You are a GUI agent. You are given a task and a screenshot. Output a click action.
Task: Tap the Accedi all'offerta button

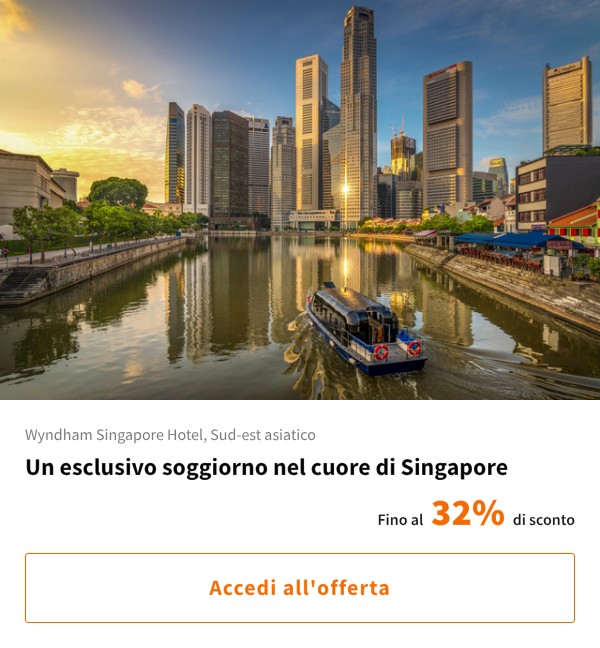(300, 588)
